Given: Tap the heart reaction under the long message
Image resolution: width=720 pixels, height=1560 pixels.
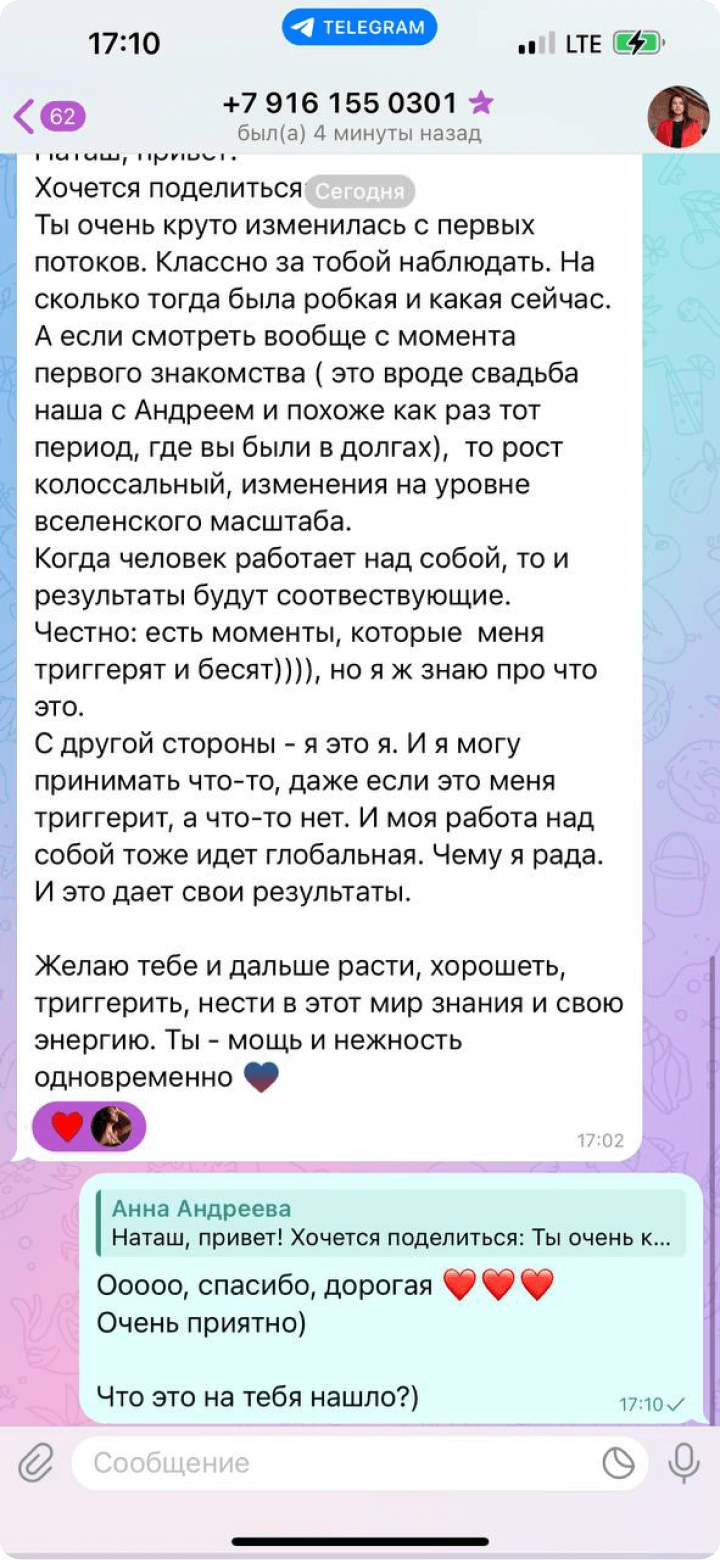Looking at the screenshot, I should [x=68, y=1127].
